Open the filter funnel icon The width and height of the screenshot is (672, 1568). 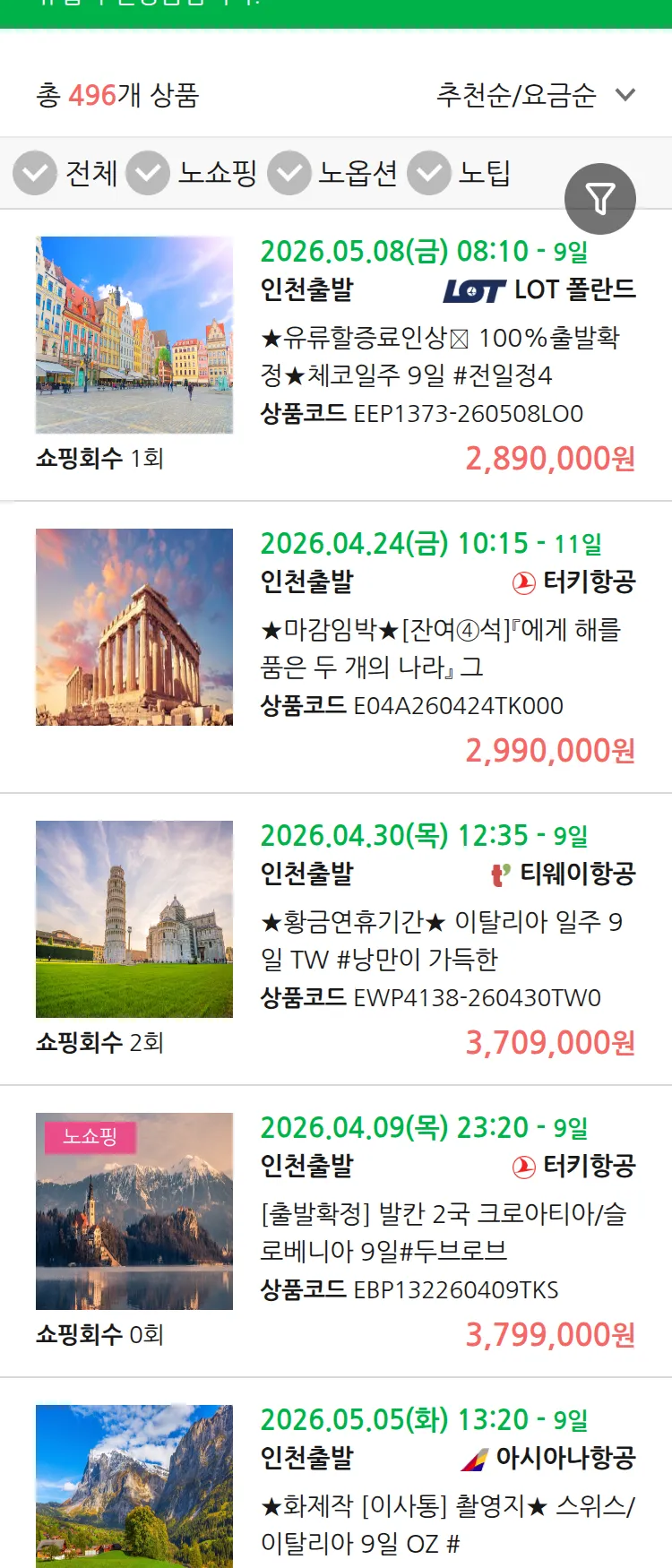click(x=601, y=197)
